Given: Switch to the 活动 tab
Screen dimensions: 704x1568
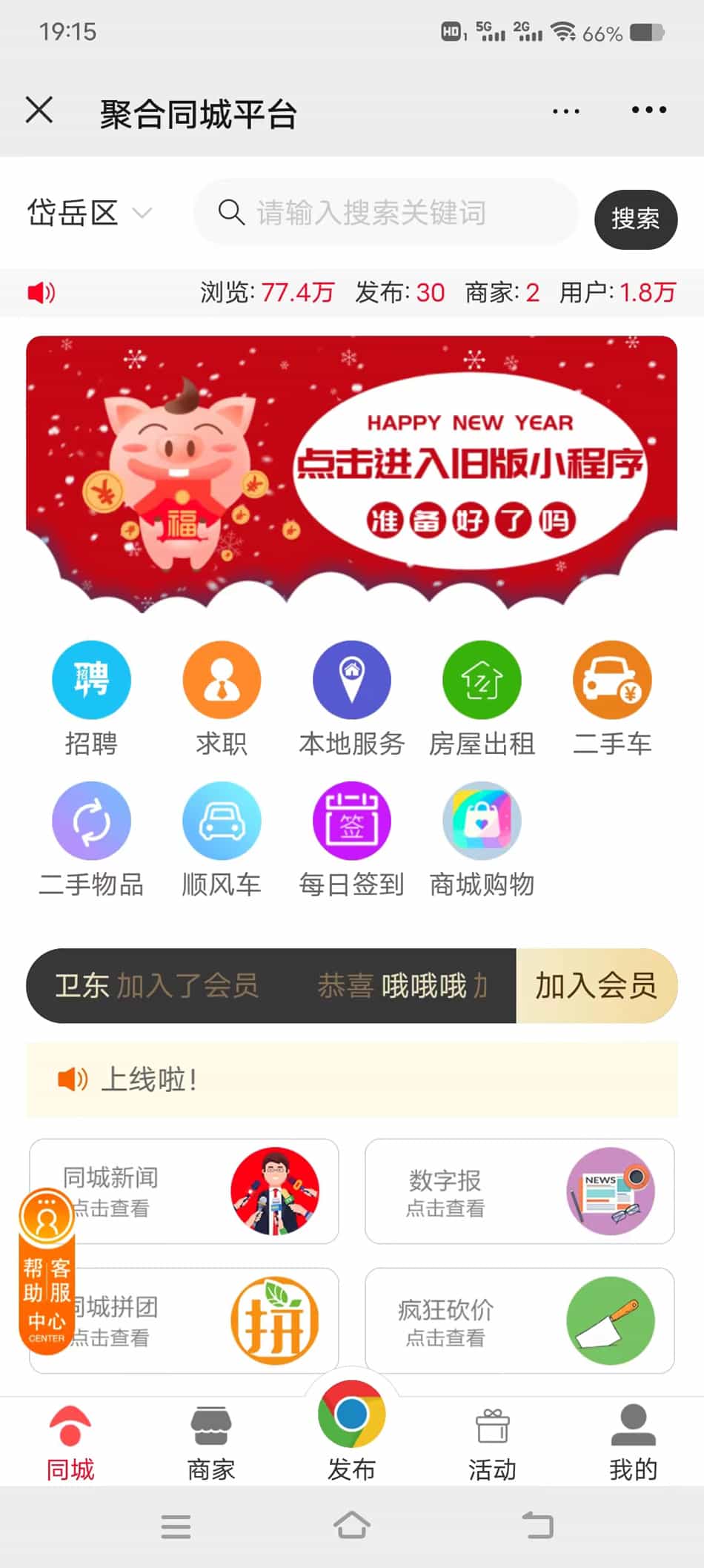Looking at the screenshot, I should pyautogui.click(x=492, y=1442).
